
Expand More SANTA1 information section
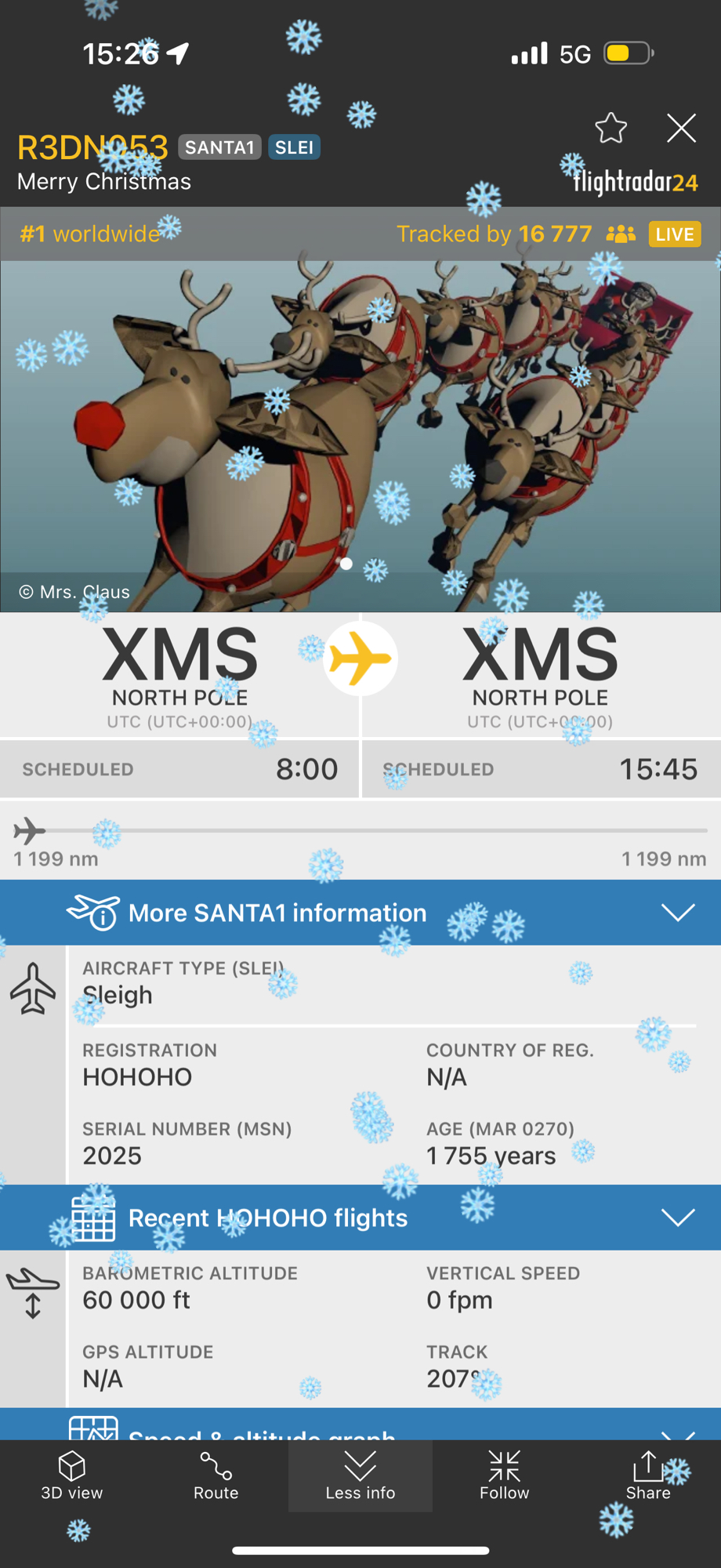[x=360, y=913]
